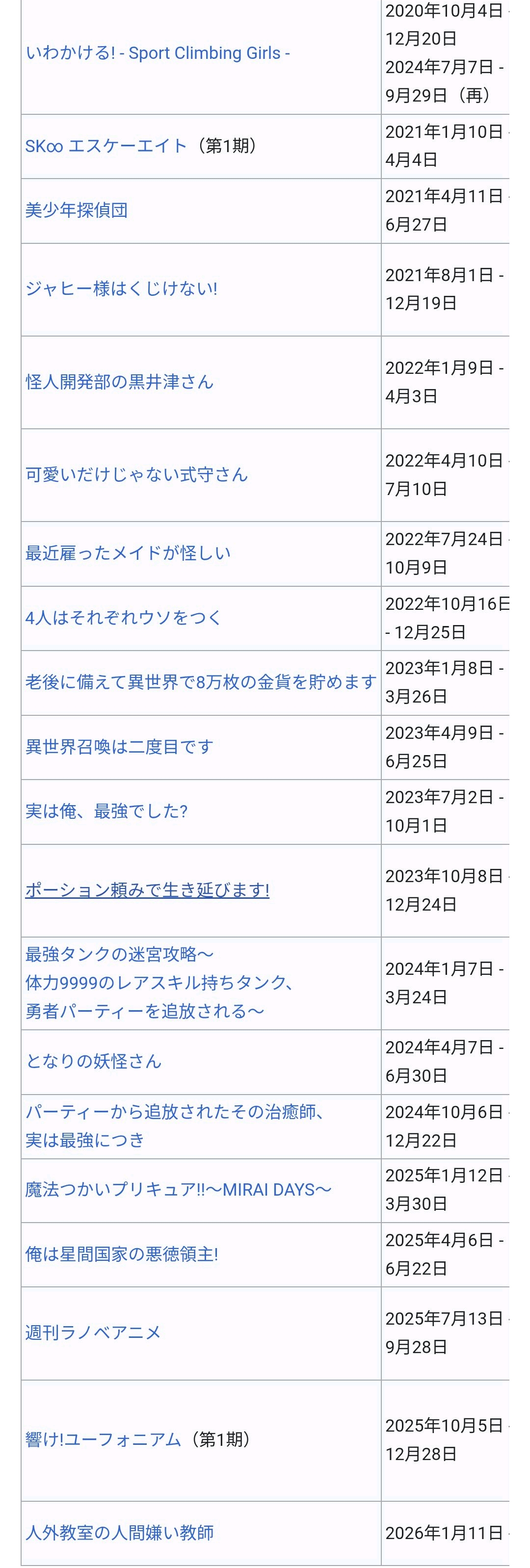
Task: Open the SK∞ エスケーエイト link
Action: (x=106, y=146)
